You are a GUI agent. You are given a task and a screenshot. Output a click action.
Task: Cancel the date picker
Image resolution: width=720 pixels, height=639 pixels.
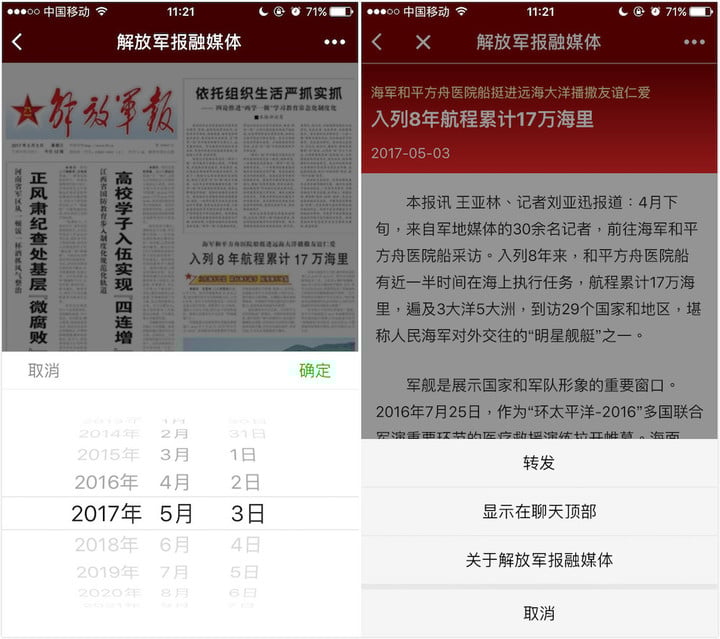click(x=44, y=370)
